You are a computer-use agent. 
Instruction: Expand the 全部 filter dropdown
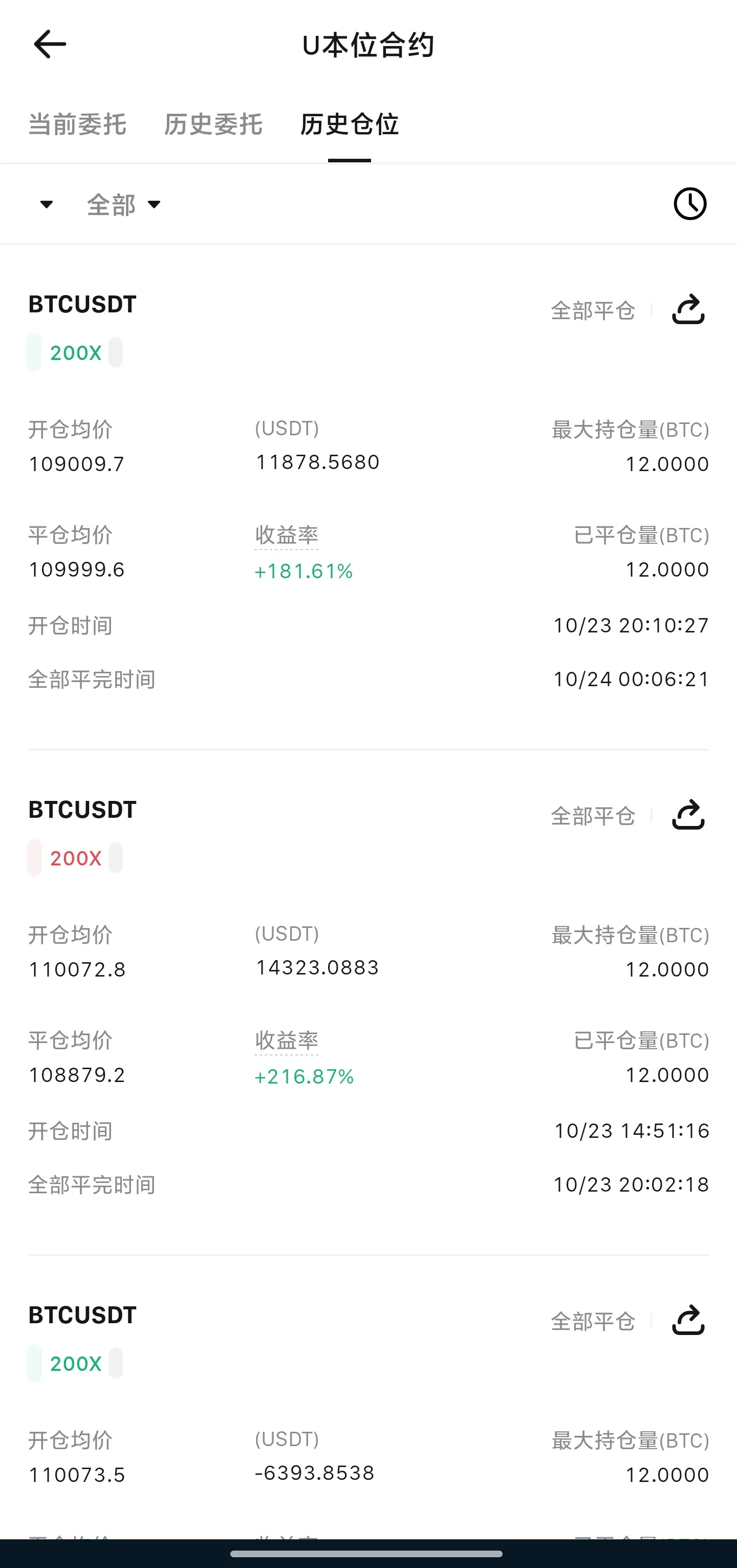[124, 204]
